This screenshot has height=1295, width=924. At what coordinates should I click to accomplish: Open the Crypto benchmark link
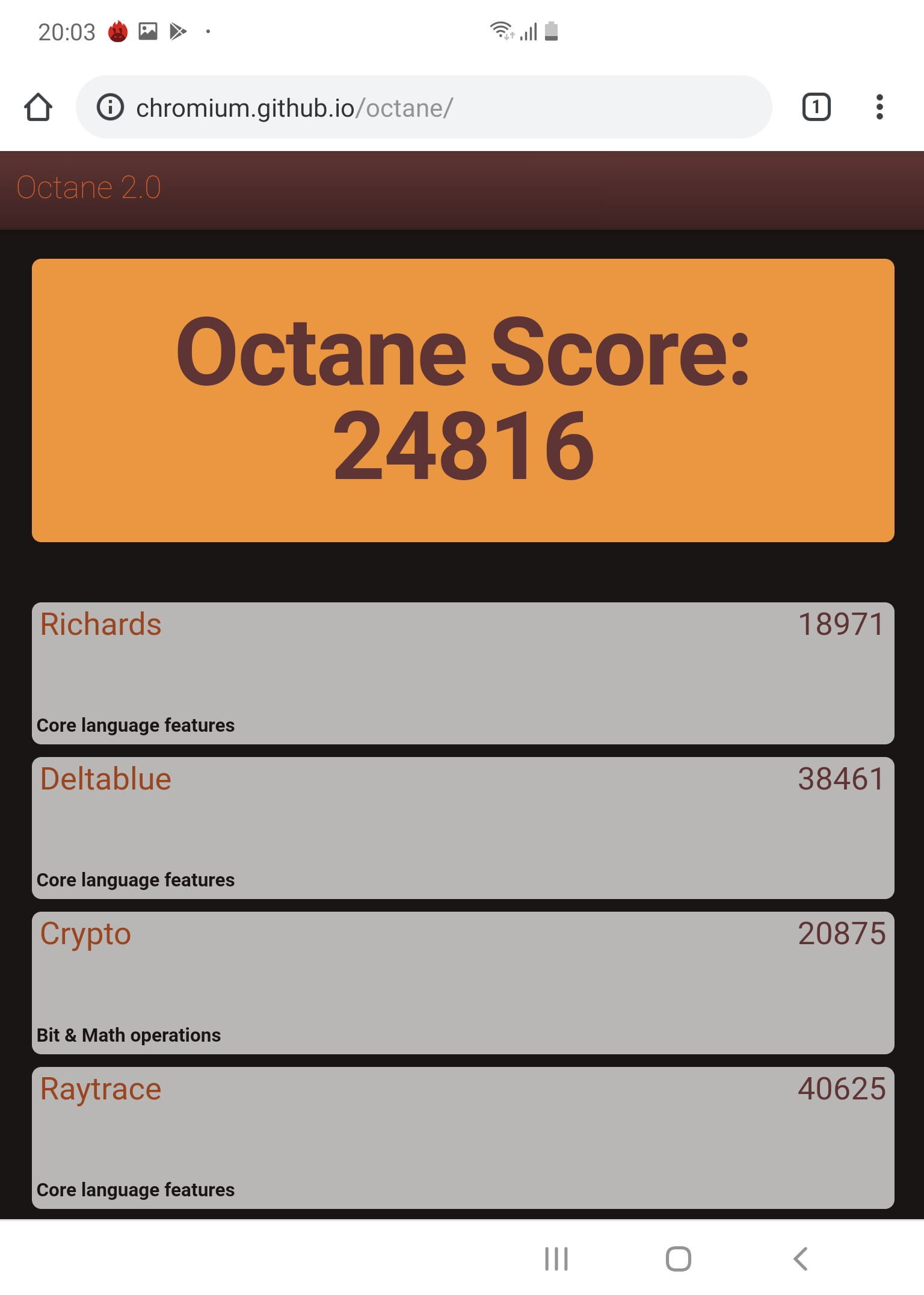(x=85, y=934)
